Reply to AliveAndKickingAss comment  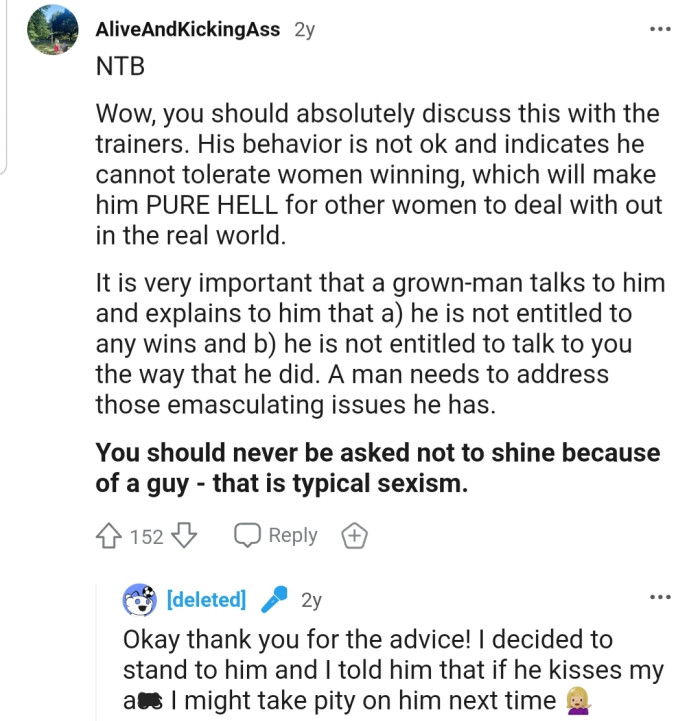coord(276,536)
